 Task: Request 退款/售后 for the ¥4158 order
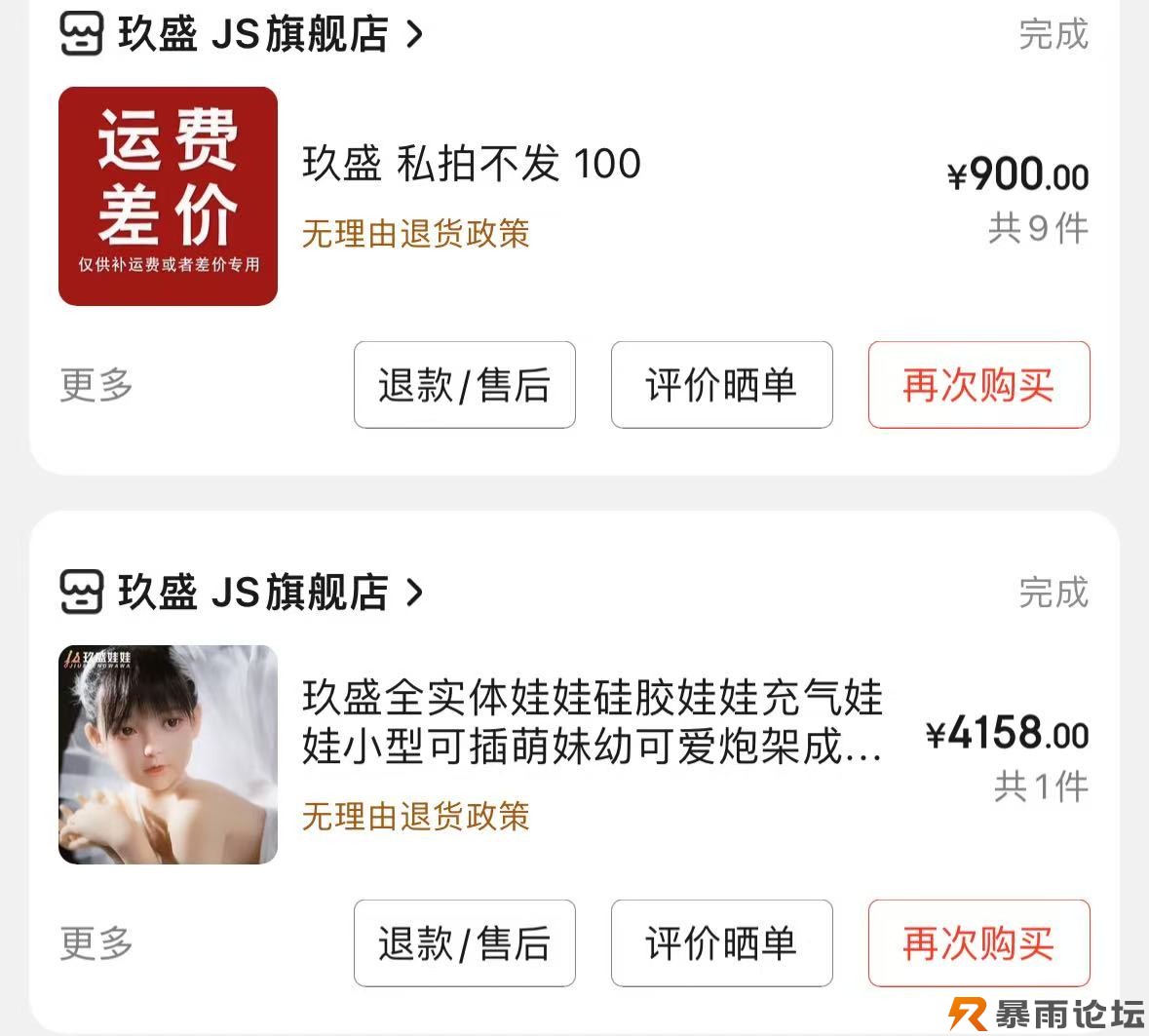464,943
